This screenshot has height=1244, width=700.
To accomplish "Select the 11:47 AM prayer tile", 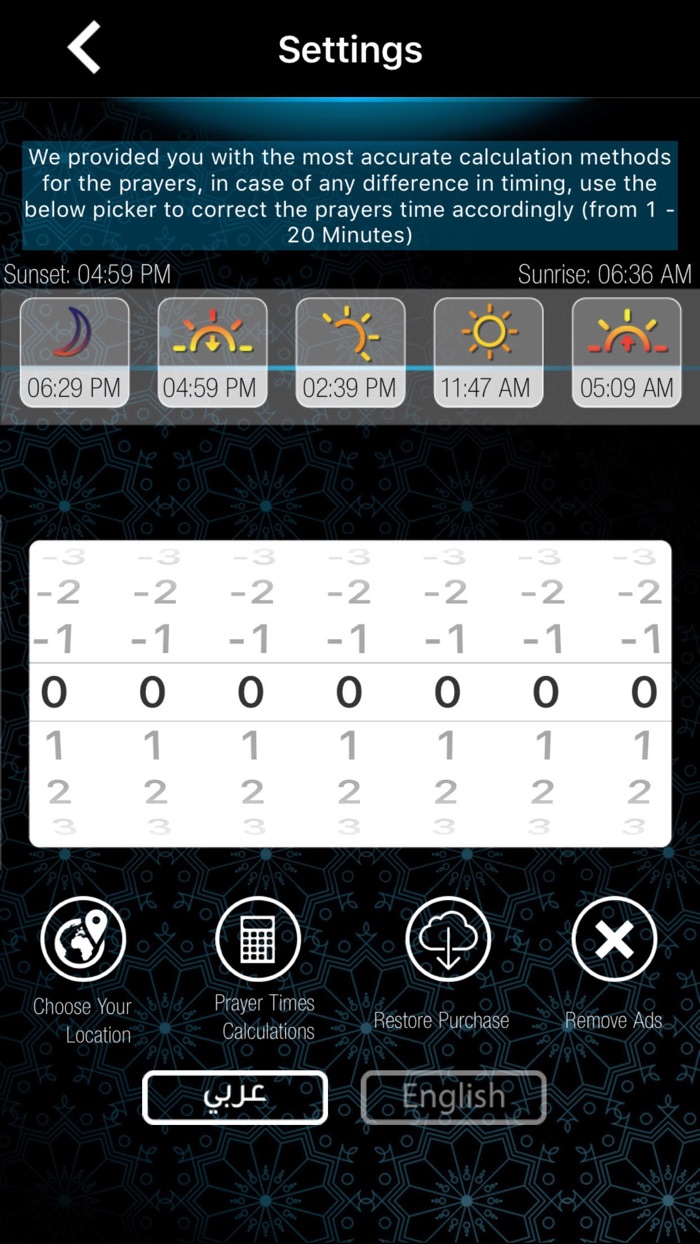I will (488, 352).
